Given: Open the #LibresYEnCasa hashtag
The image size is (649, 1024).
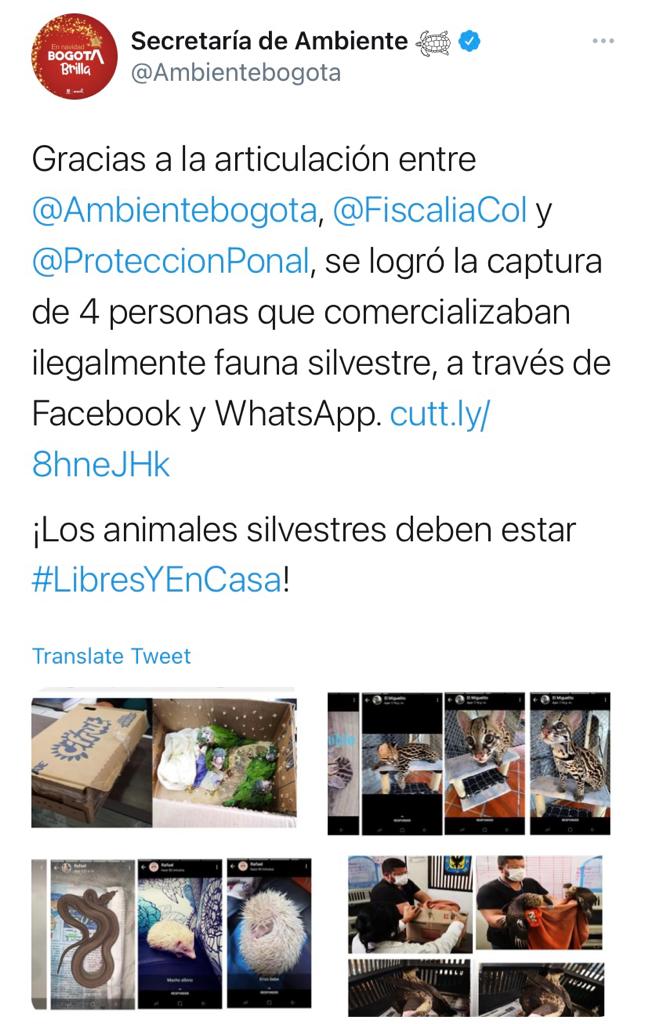Looking at the screenshot, I should (157, 581).
